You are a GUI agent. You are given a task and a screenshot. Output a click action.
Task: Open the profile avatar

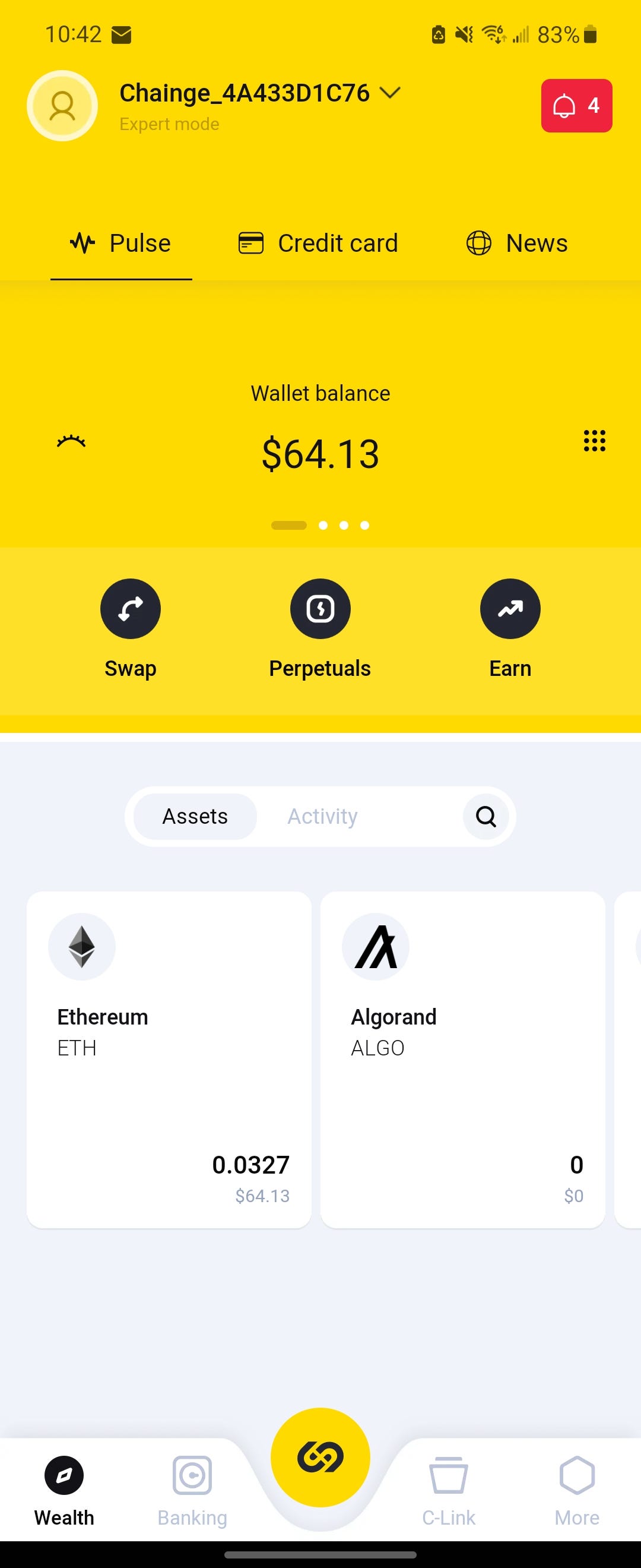pyautogui.click(x=62, y=106)
